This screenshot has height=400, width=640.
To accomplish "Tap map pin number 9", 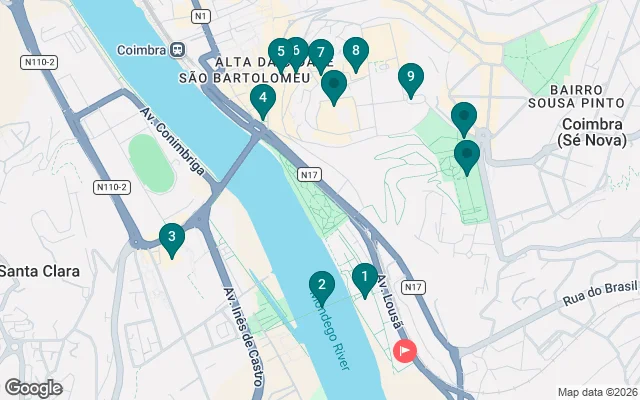I will [x=410, y=77].
